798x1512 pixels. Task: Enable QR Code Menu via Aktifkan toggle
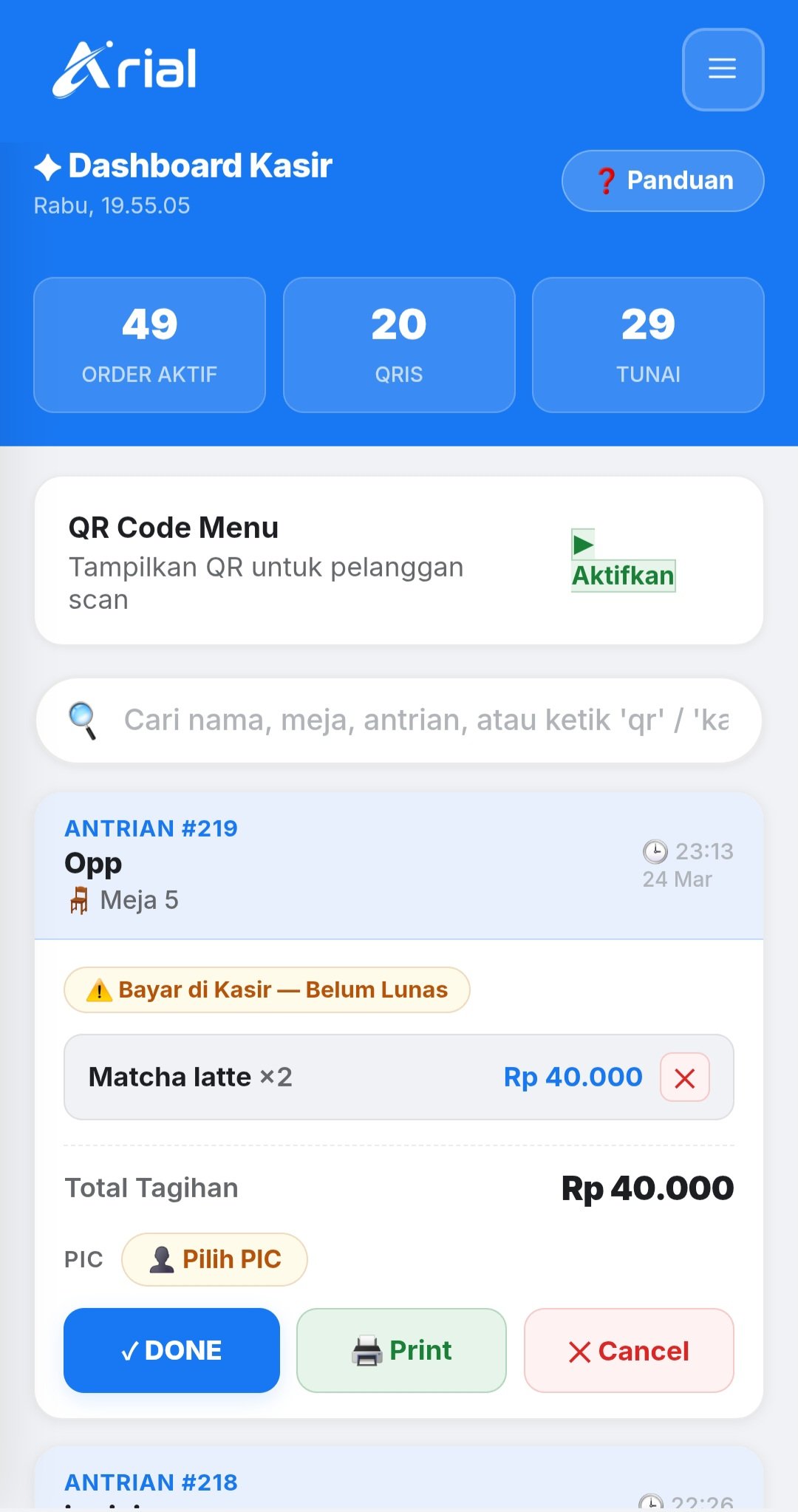tap(622, 576)
